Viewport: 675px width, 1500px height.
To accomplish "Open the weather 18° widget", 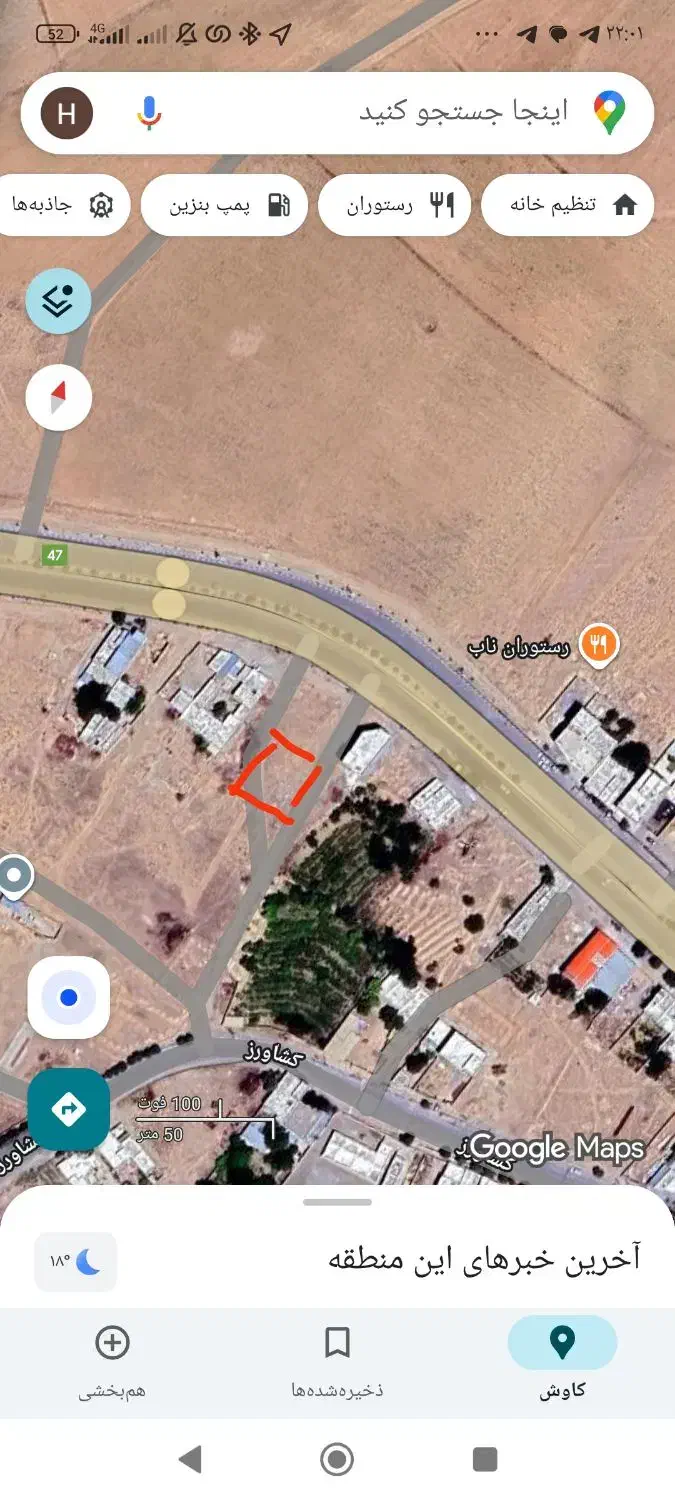I will 76,1261.
